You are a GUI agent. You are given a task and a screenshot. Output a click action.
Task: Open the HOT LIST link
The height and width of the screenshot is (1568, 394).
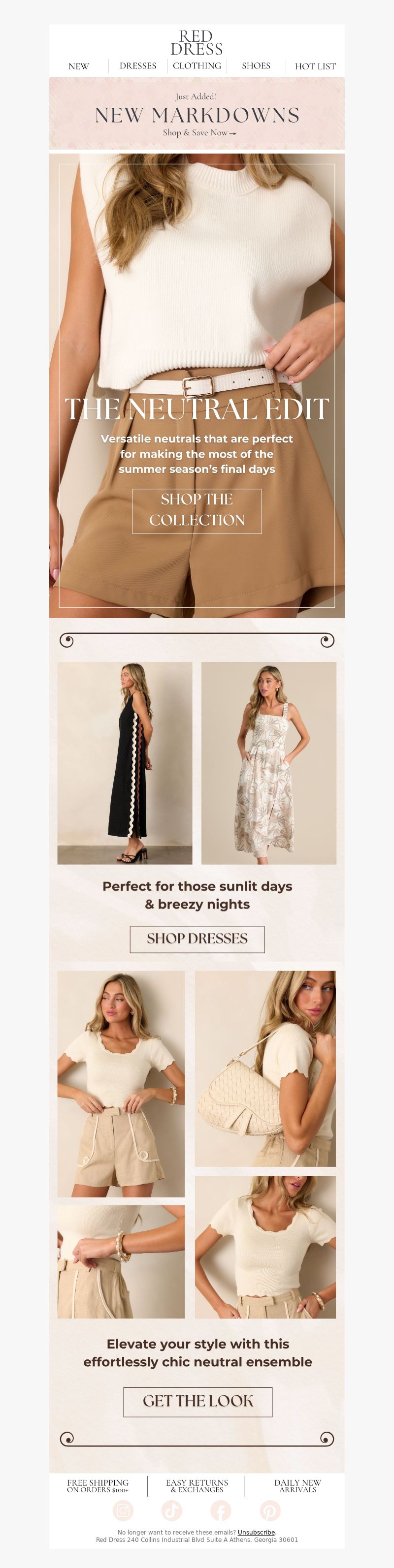(x=315, y=66)
